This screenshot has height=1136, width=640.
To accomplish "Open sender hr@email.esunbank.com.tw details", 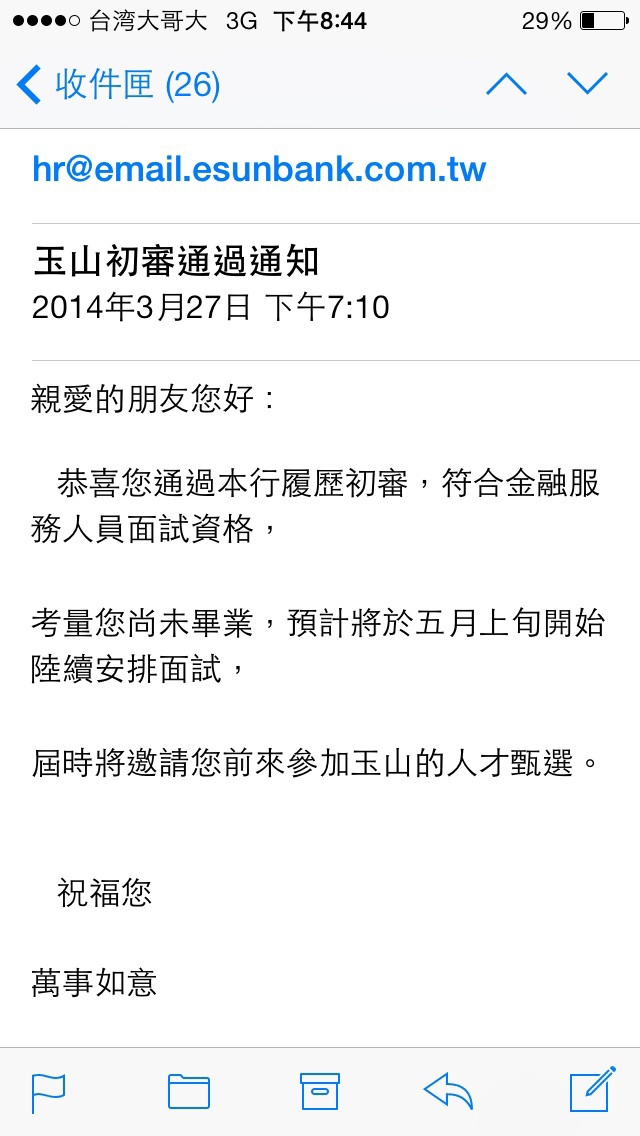I will (x=259, y=169).
